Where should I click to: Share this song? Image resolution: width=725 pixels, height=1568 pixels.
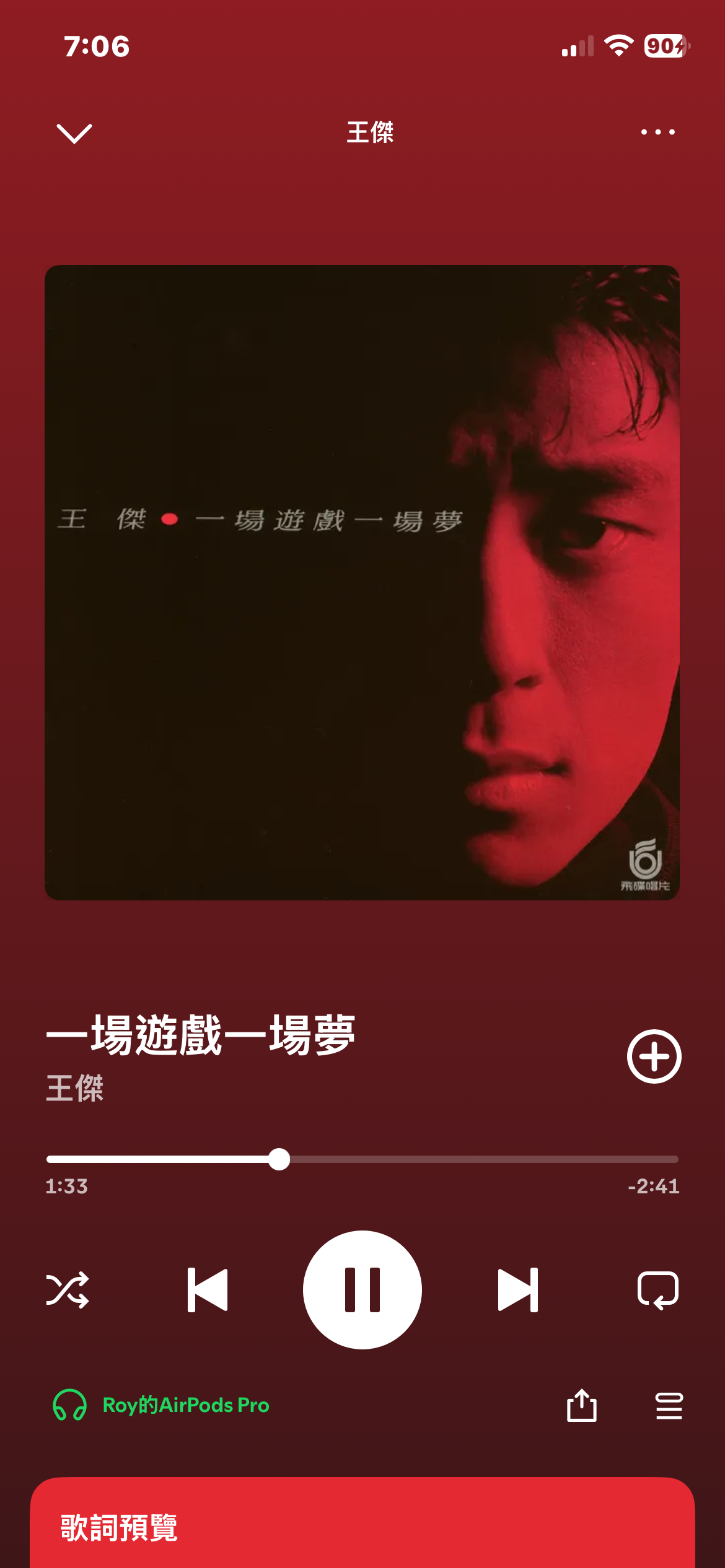coord(581,1405)
